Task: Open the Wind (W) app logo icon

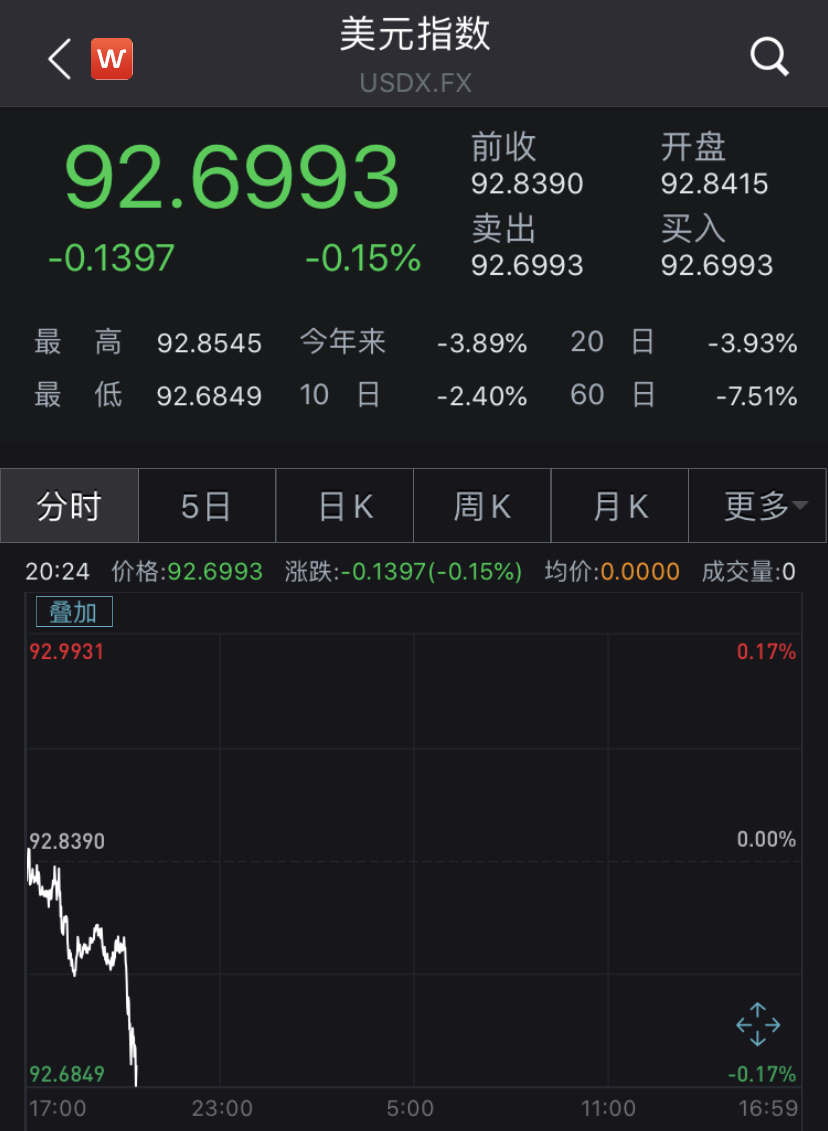Action: click(111, 58)
